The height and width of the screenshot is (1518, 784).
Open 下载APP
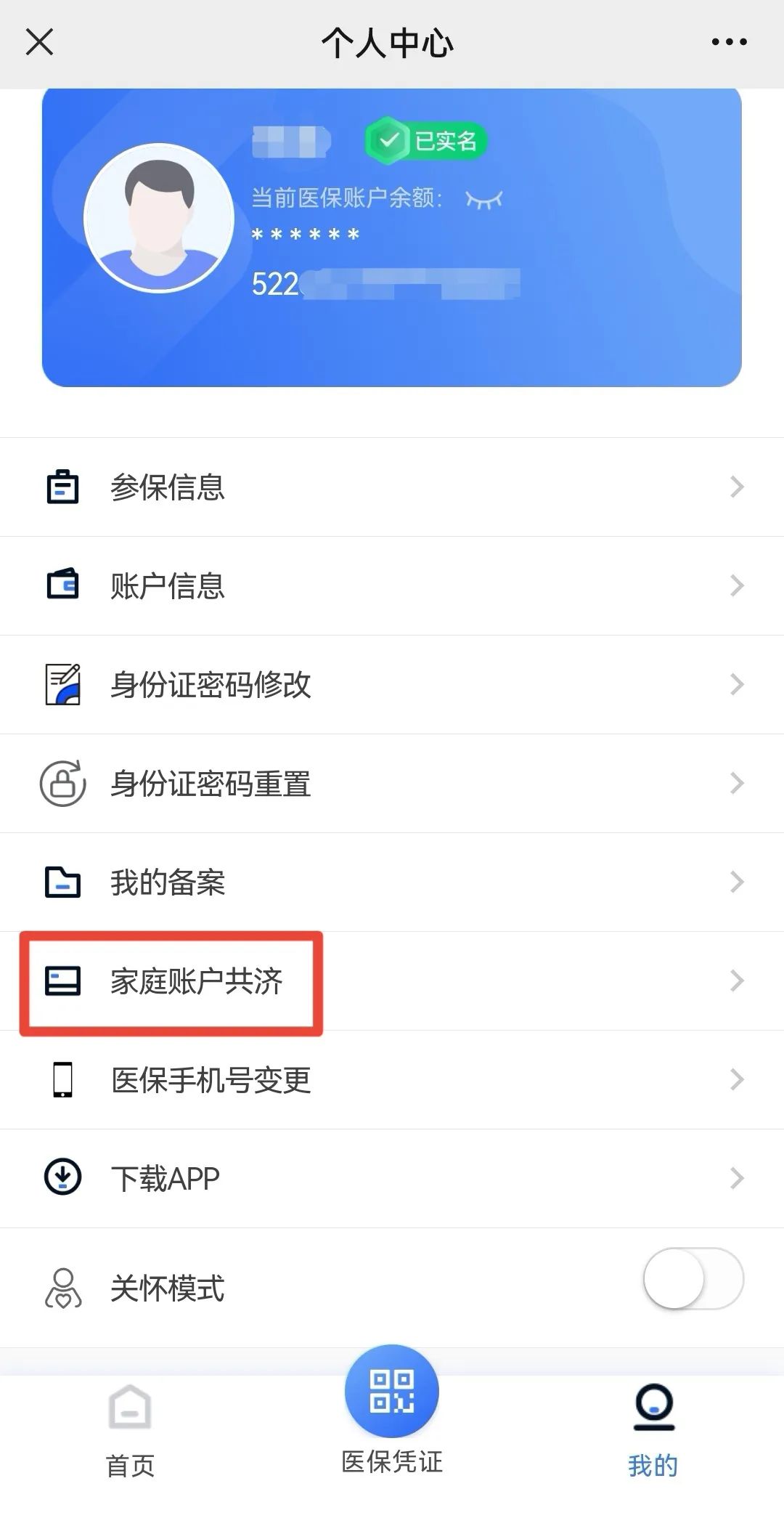pos(392,1178)
